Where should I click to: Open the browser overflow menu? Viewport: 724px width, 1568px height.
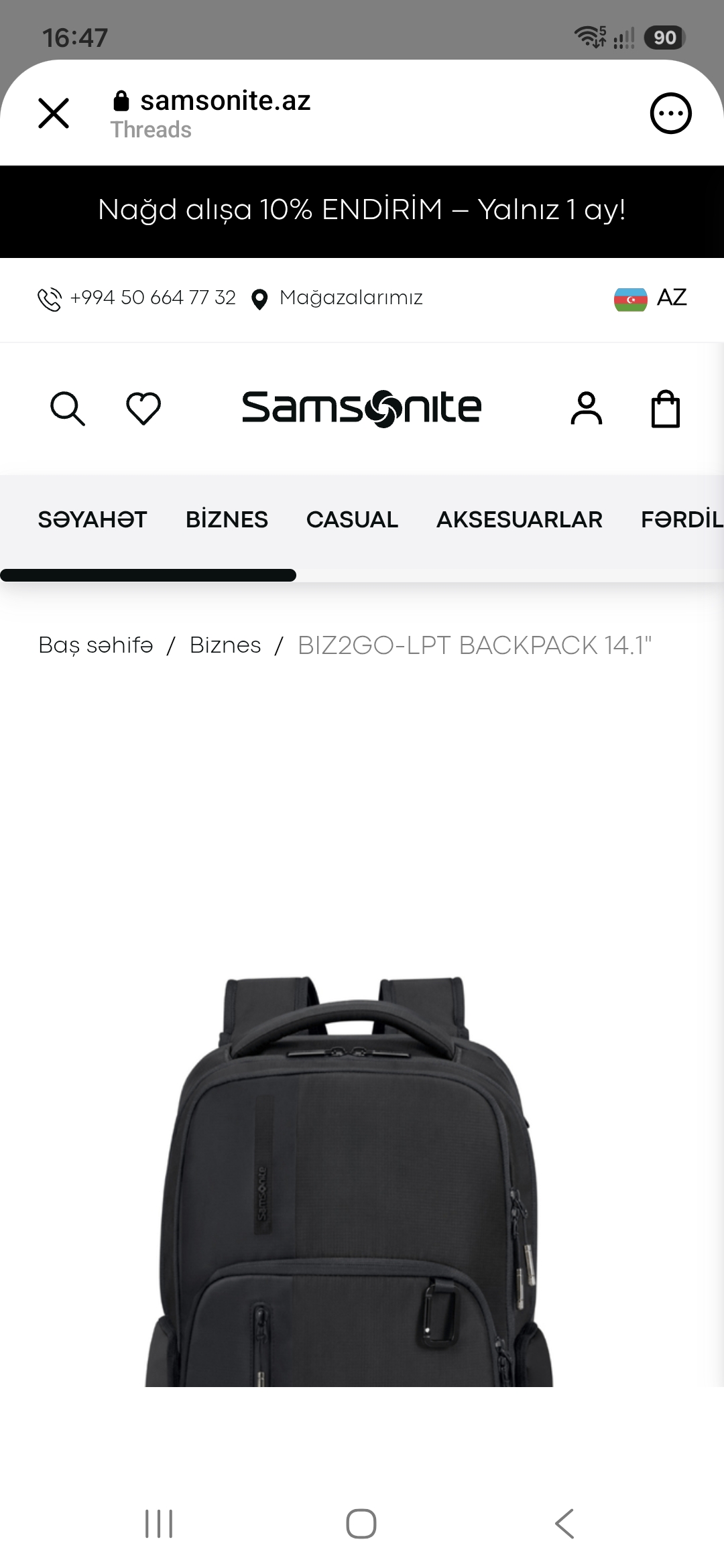[x=670, y=113]
